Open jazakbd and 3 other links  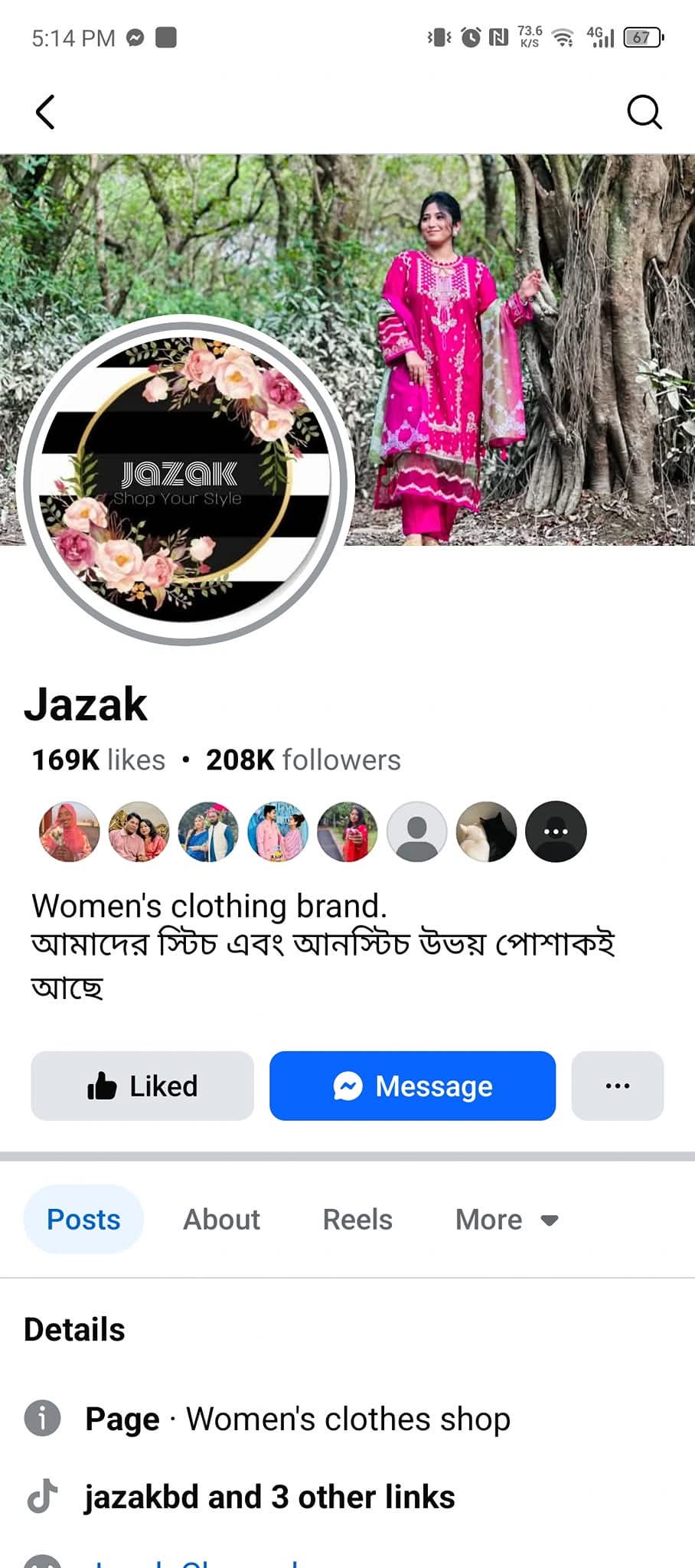pos(270,1497)
